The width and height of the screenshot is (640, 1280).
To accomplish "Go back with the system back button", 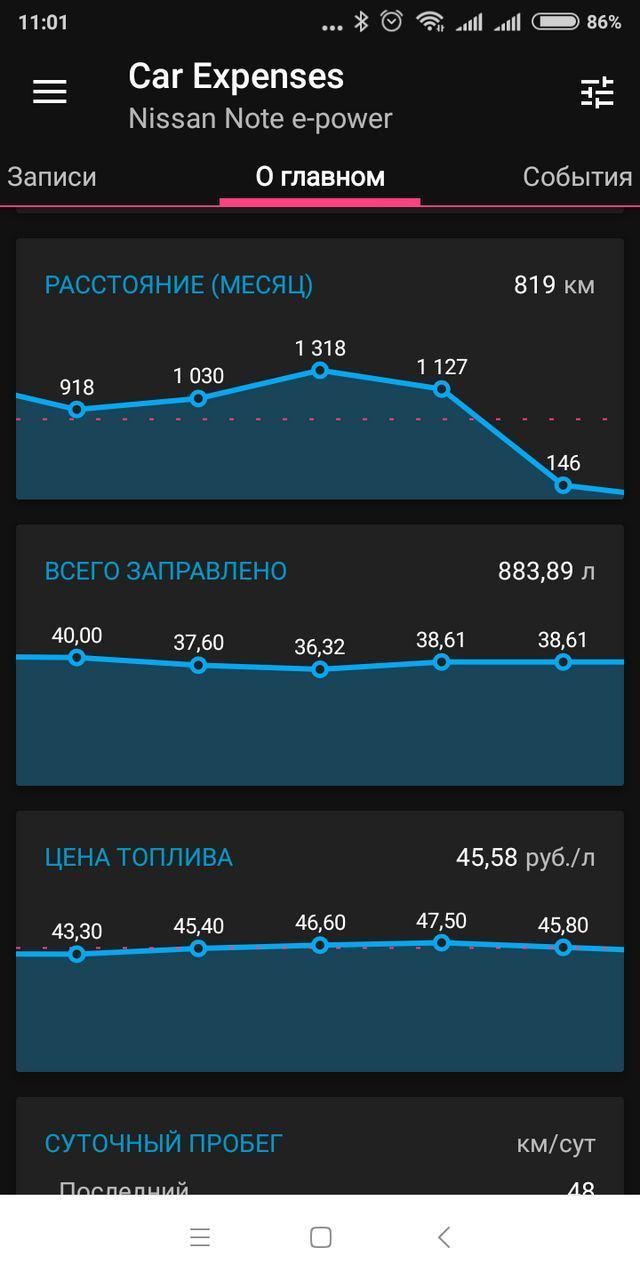I will pyautogui.click(x=443, y=1237).
